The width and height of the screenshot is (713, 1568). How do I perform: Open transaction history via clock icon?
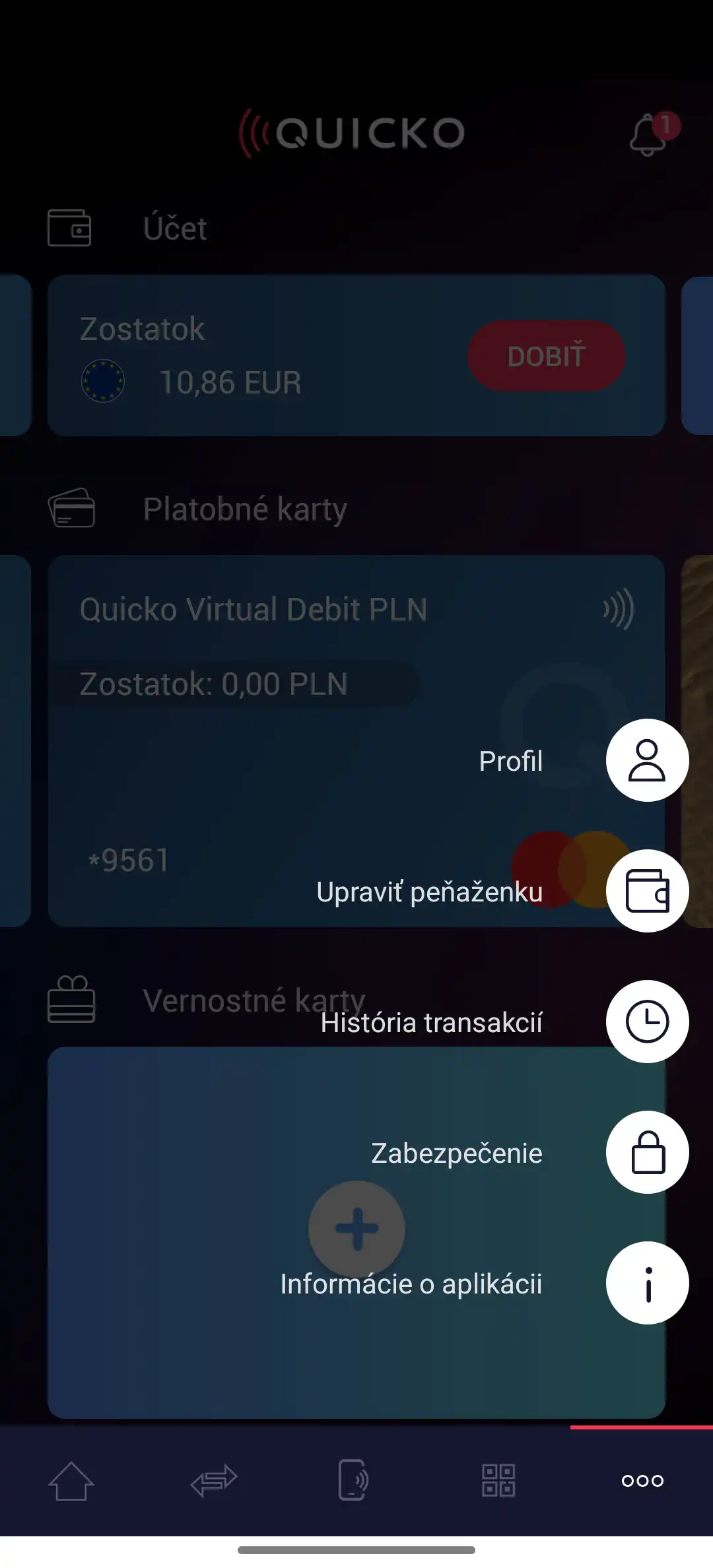pyautogui.click(x=647, y=1021)
